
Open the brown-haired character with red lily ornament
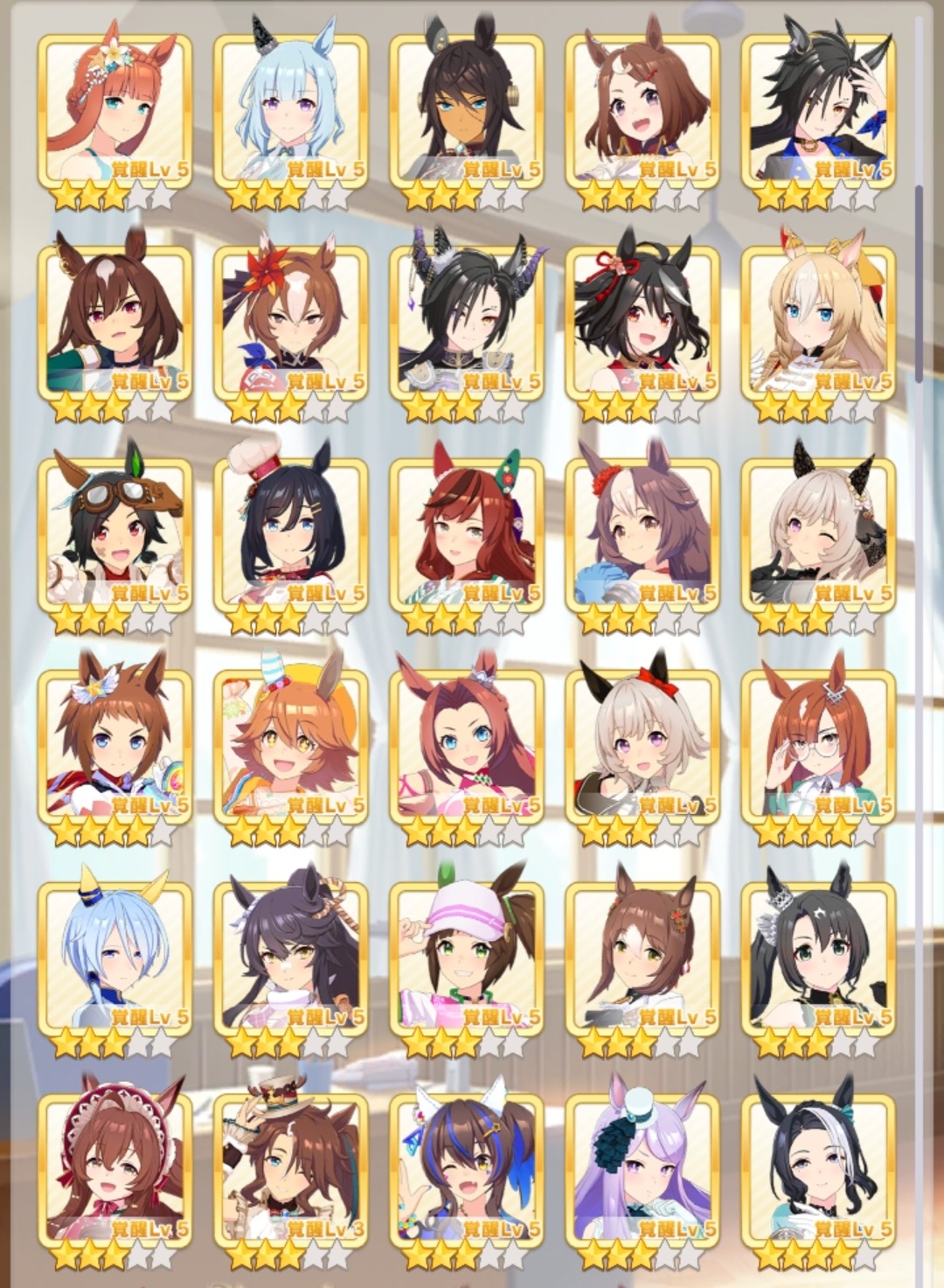[291, 323]
